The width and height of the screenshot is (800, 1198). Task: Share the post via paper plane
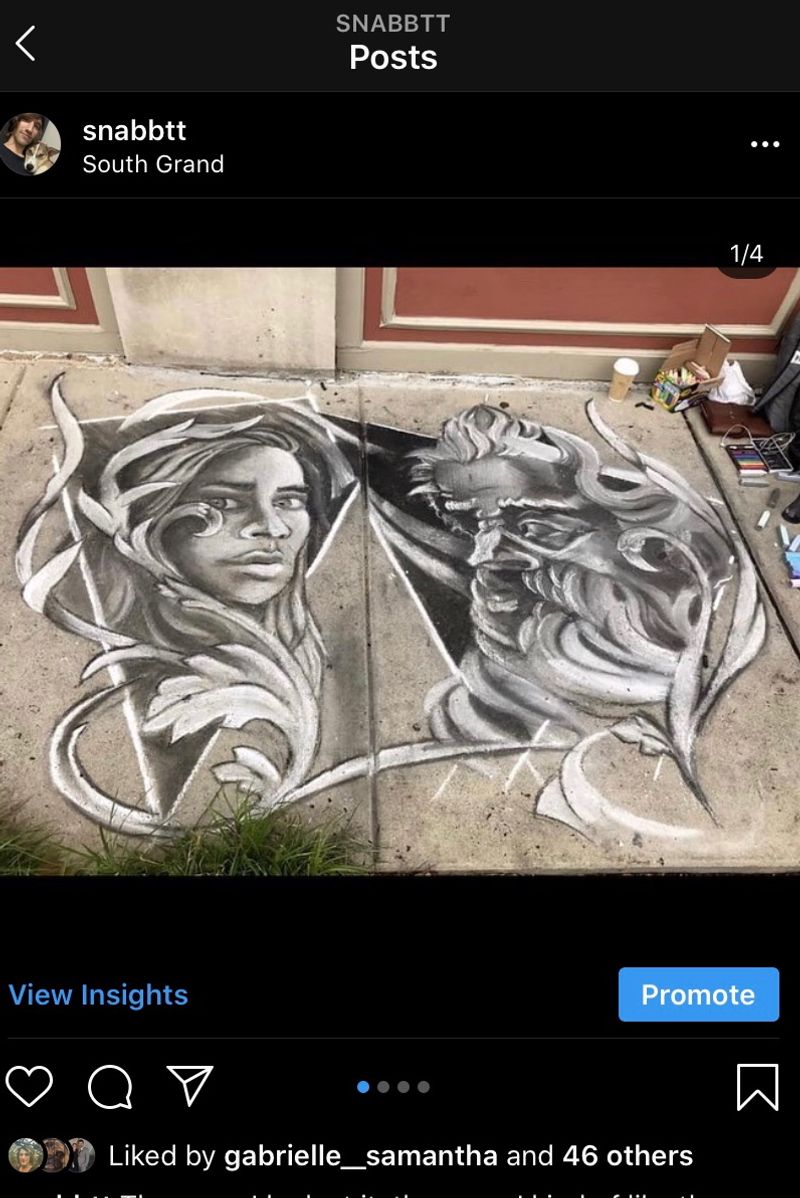pyautogui.click(x=189, y=1086)
